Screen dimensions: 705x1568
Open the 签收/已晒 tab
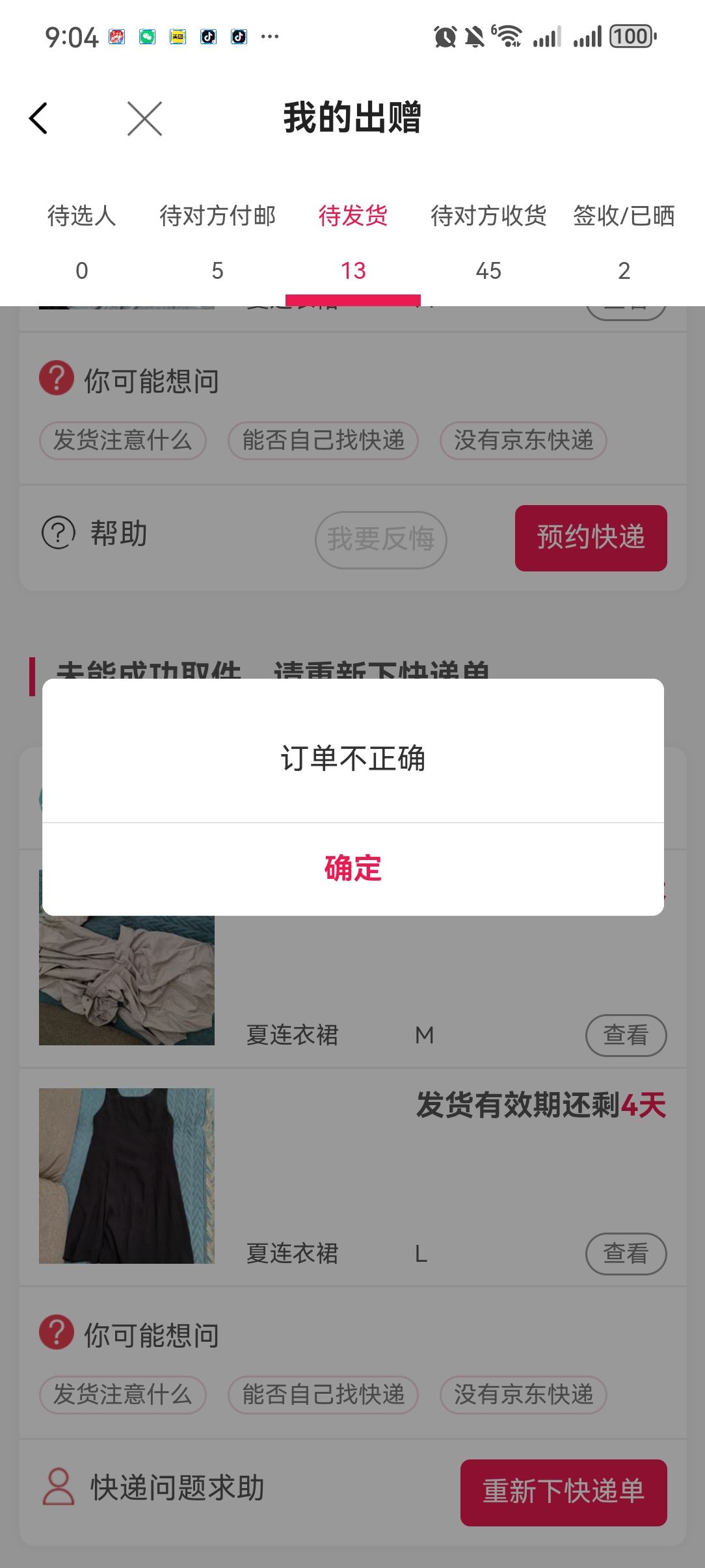624,241
